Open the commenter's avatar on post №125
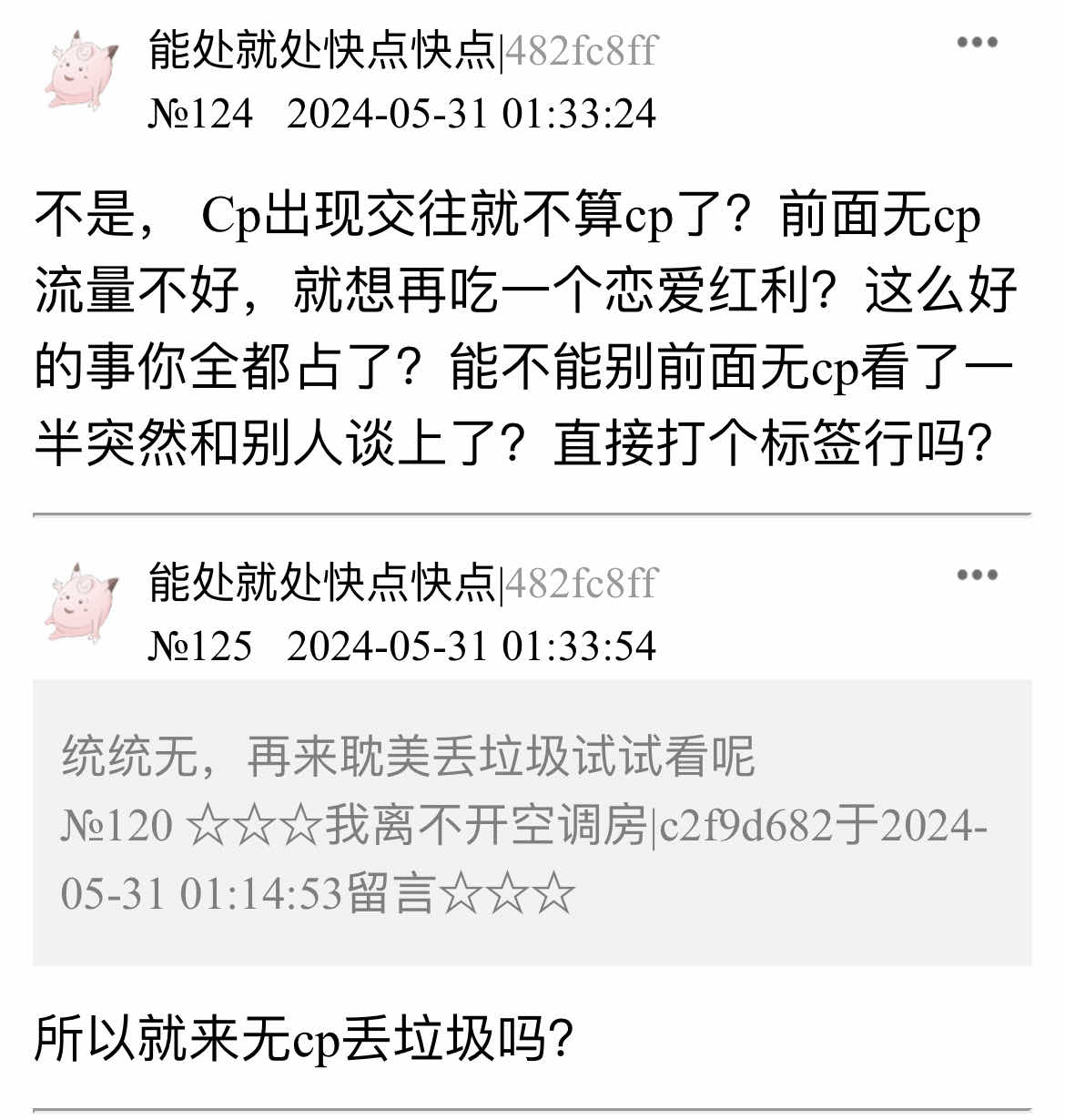 (81, 604)
